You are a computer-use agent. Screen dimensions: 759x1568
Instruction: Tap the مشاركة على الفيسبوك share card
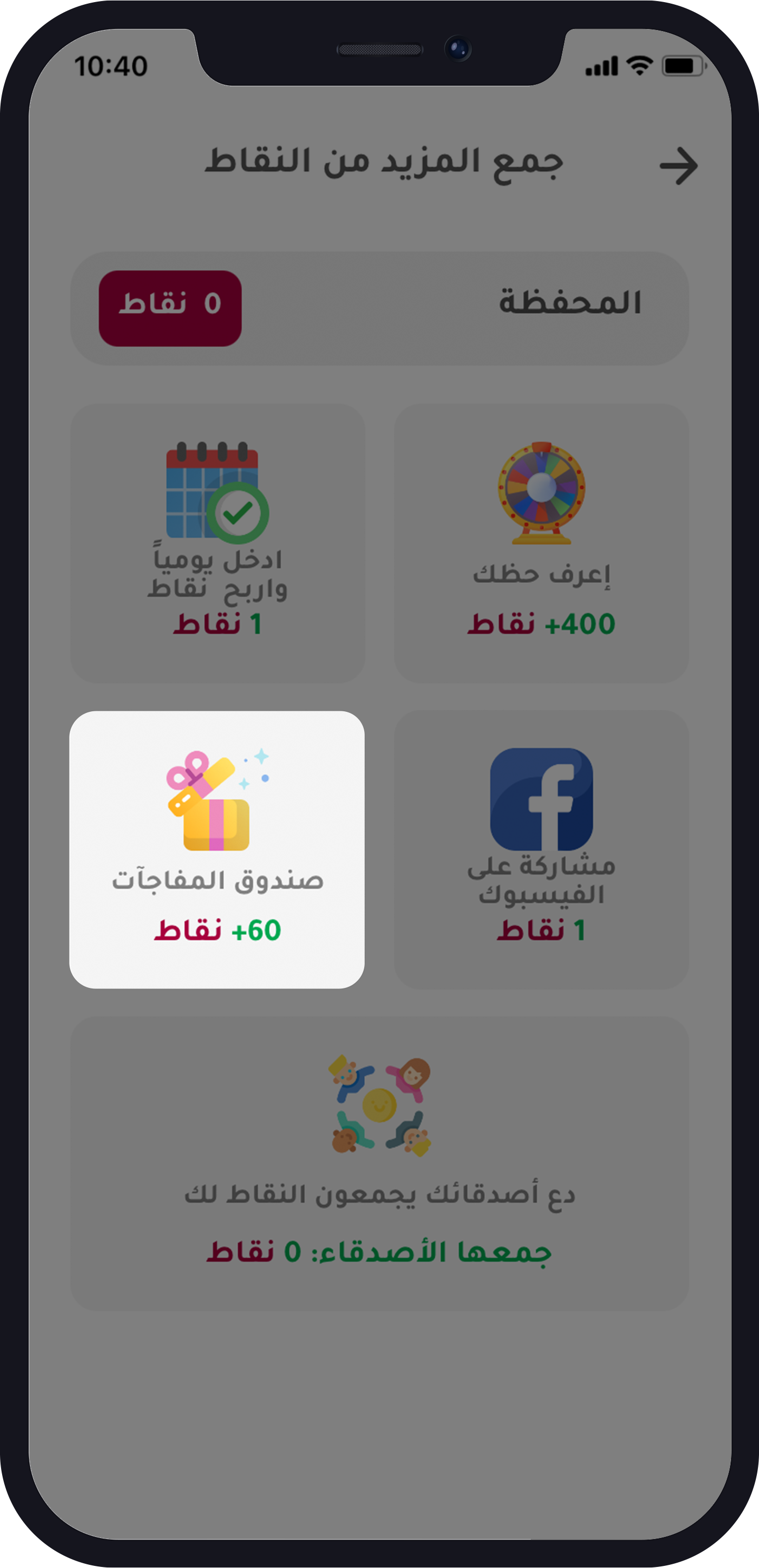coord(541,849)
